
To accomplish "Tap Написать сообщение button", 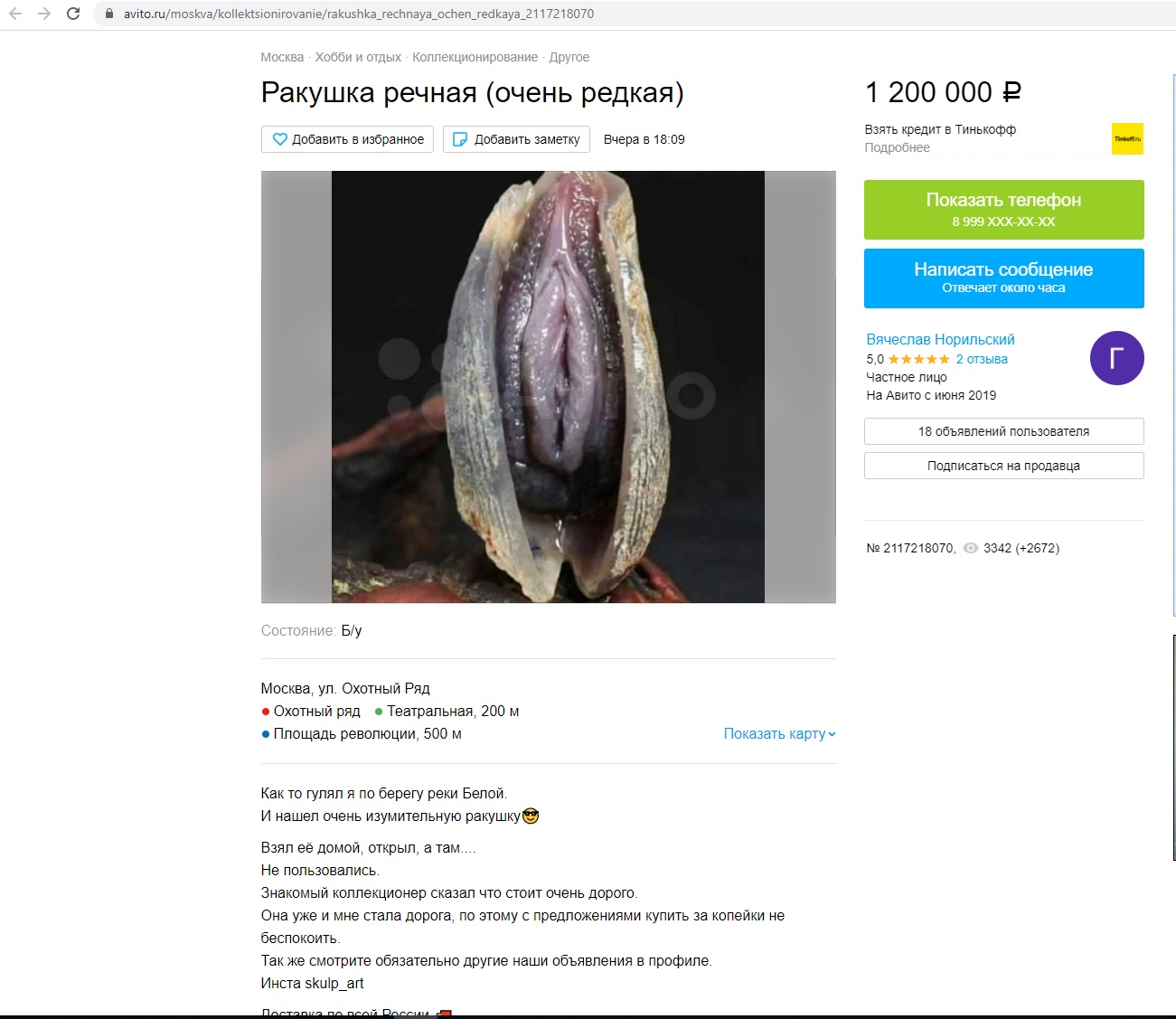I will coord(1003,278).
